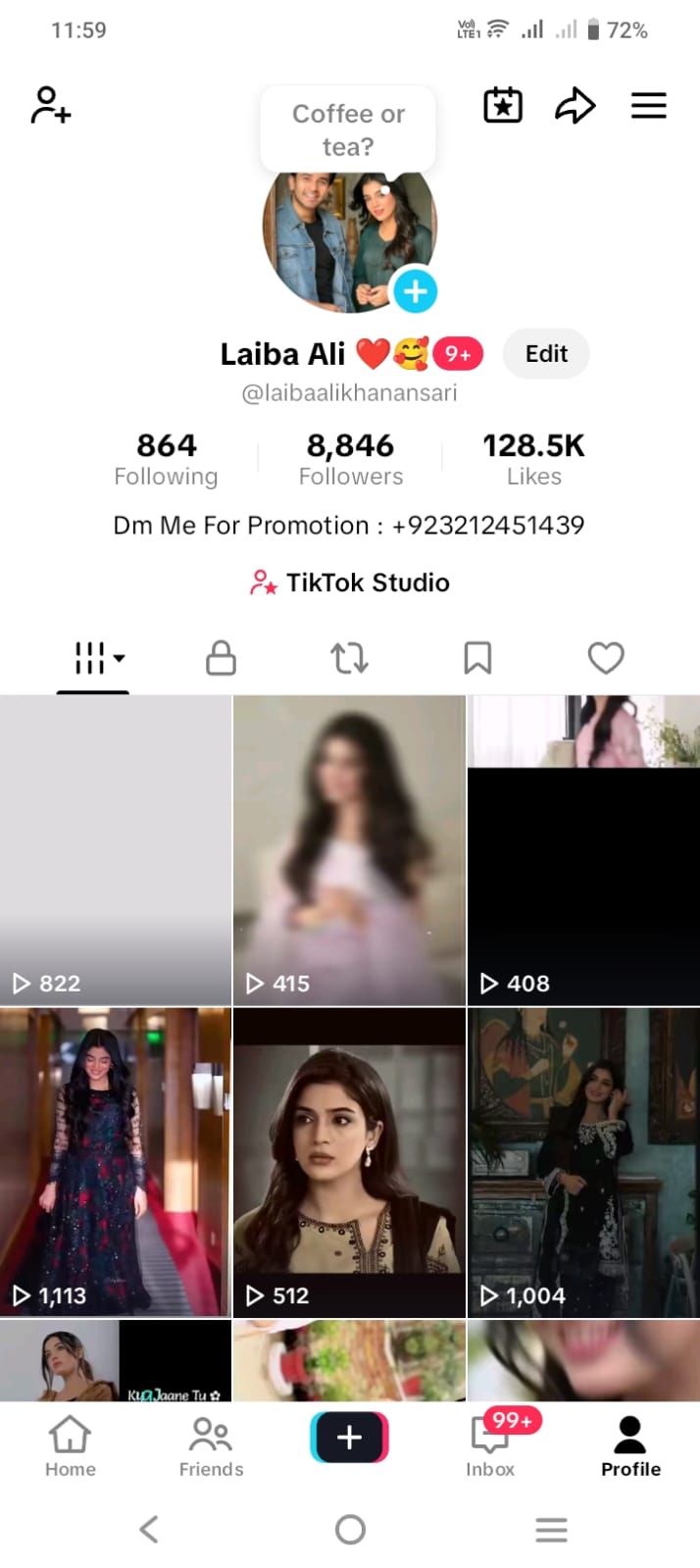Switch to the bookmarked favorites tab
The width and height of the screenshot is (700, 1568).
point(477,658)
